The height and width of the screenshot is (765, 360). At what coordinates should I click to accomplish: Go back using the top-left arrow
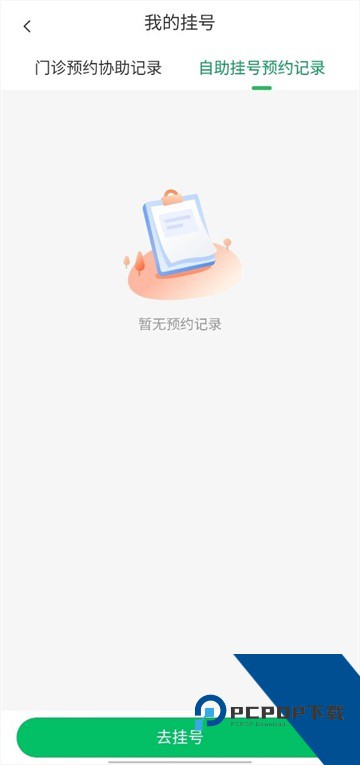[x=27, y=26]
